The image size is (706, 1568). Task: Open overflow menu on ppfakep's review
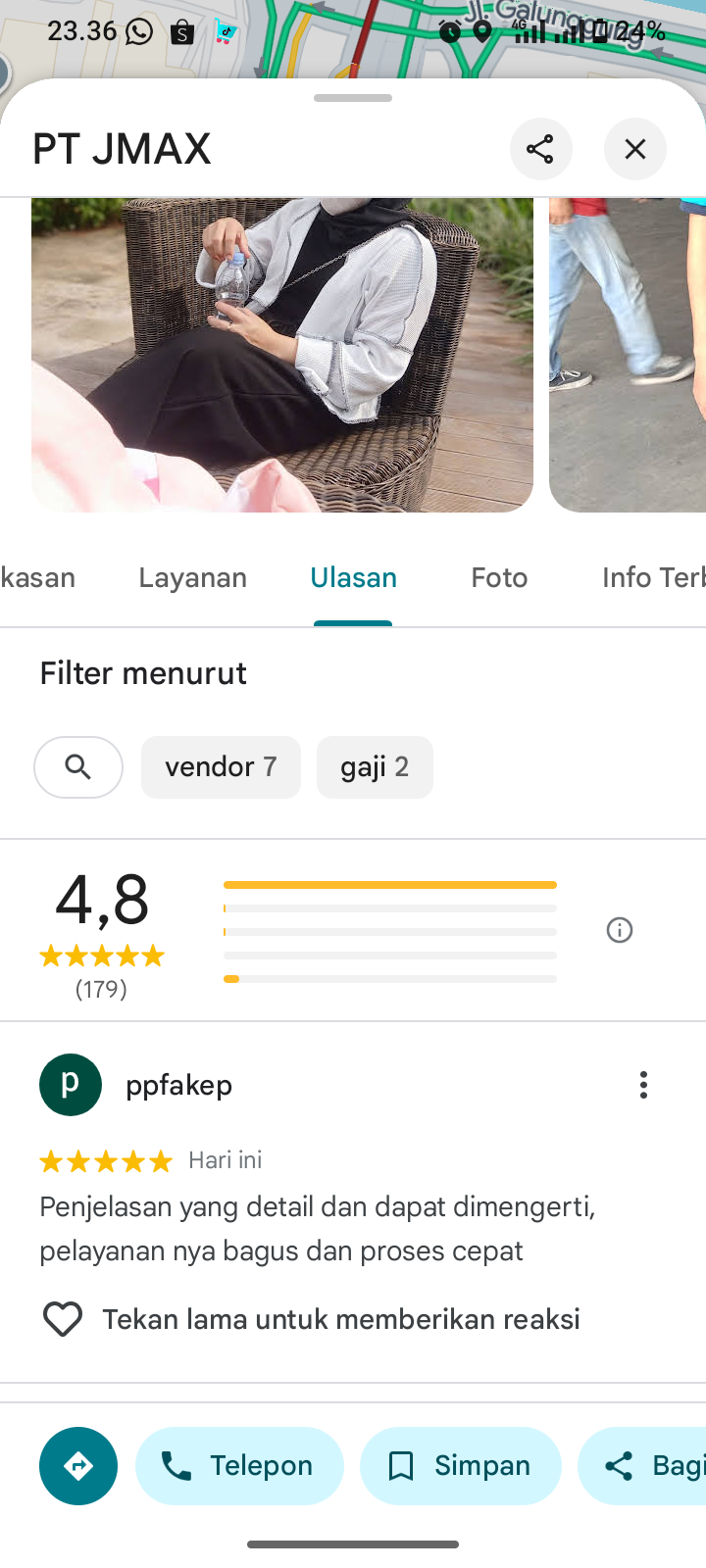pyautogui.click(x=643, y=1085)
